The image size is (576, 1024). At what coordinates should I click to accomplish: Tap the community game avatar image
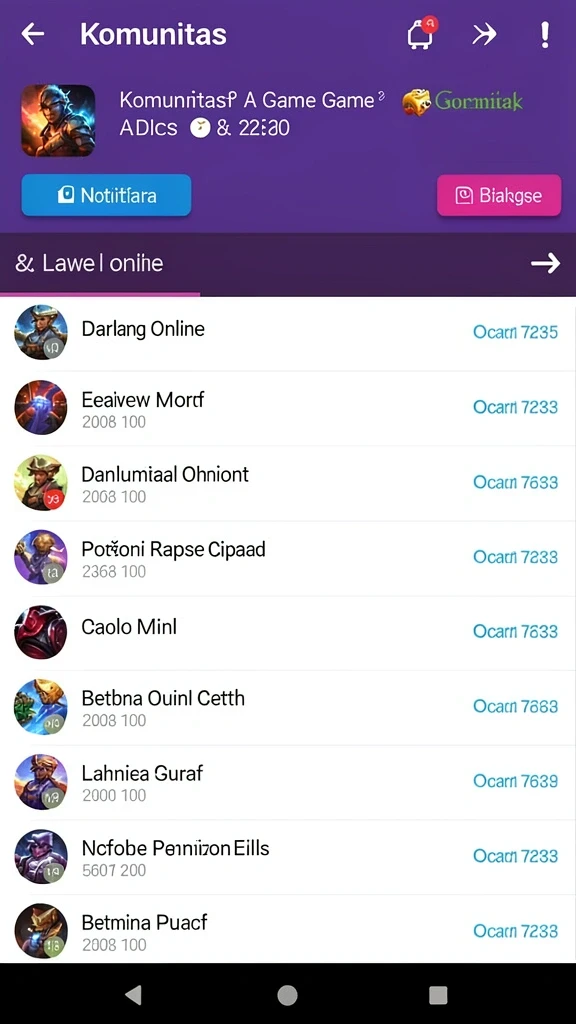coord(58,121)
